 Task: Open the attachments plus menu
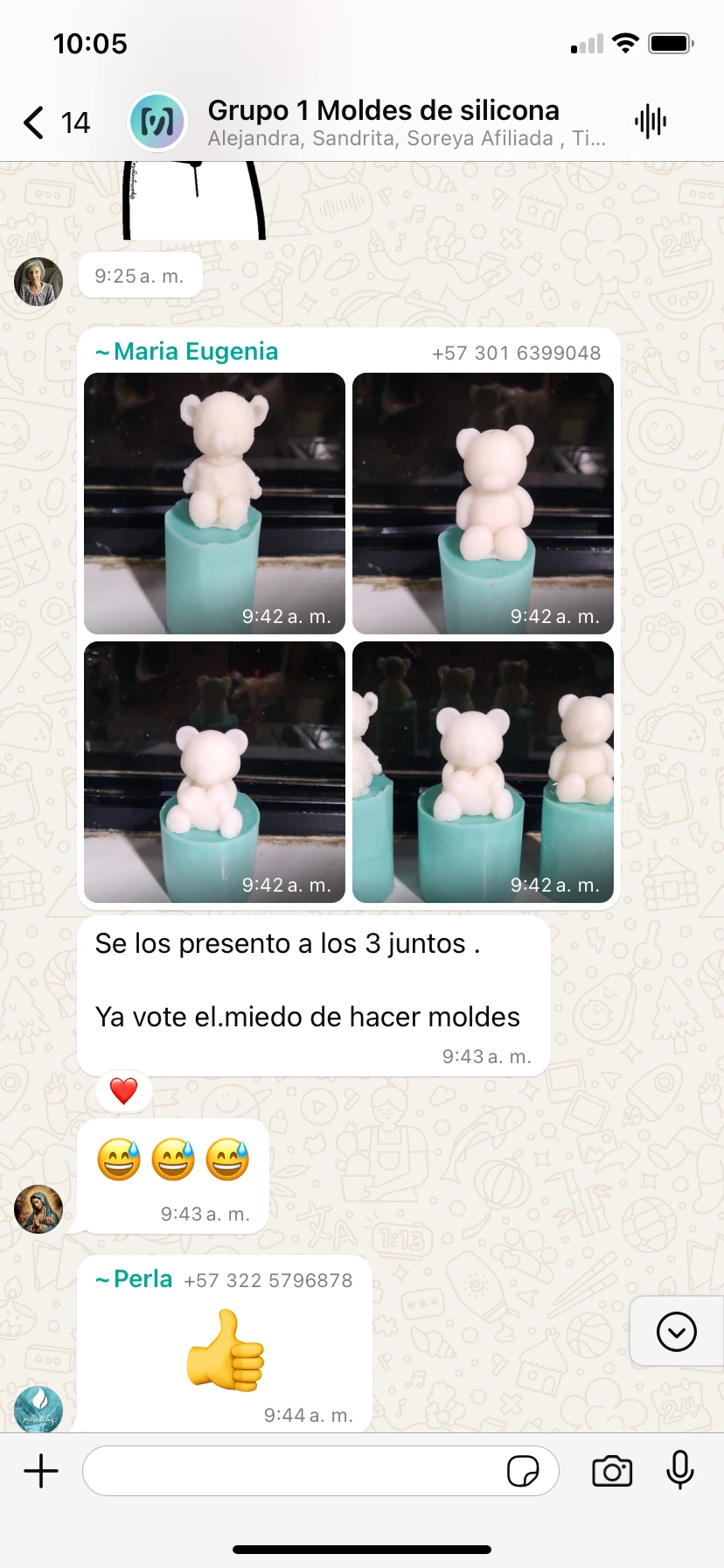click(x=41, y=1471)
